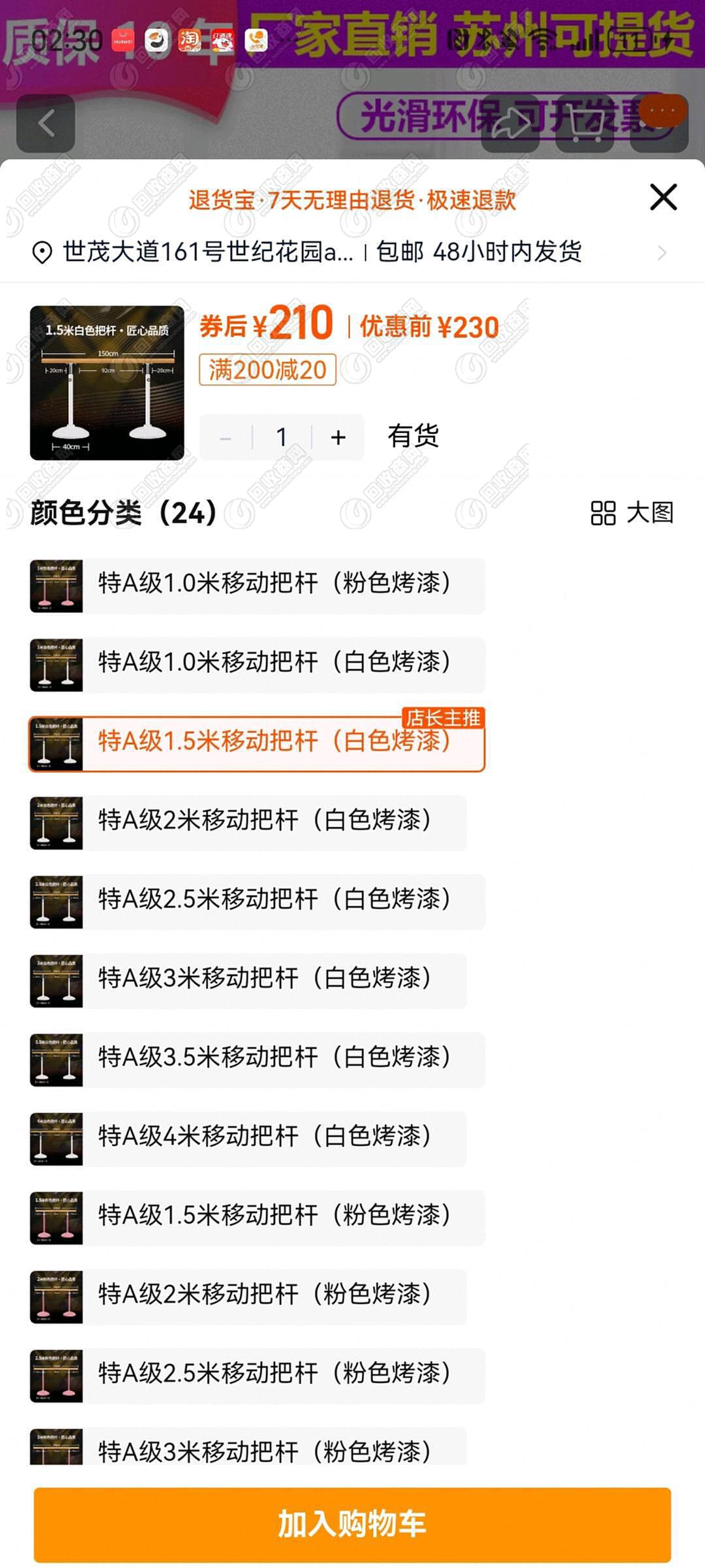Select 特A级3米移动把杆（粉色烤漆）
This screenshot has width=705, height=1568.
point(248,1450)
